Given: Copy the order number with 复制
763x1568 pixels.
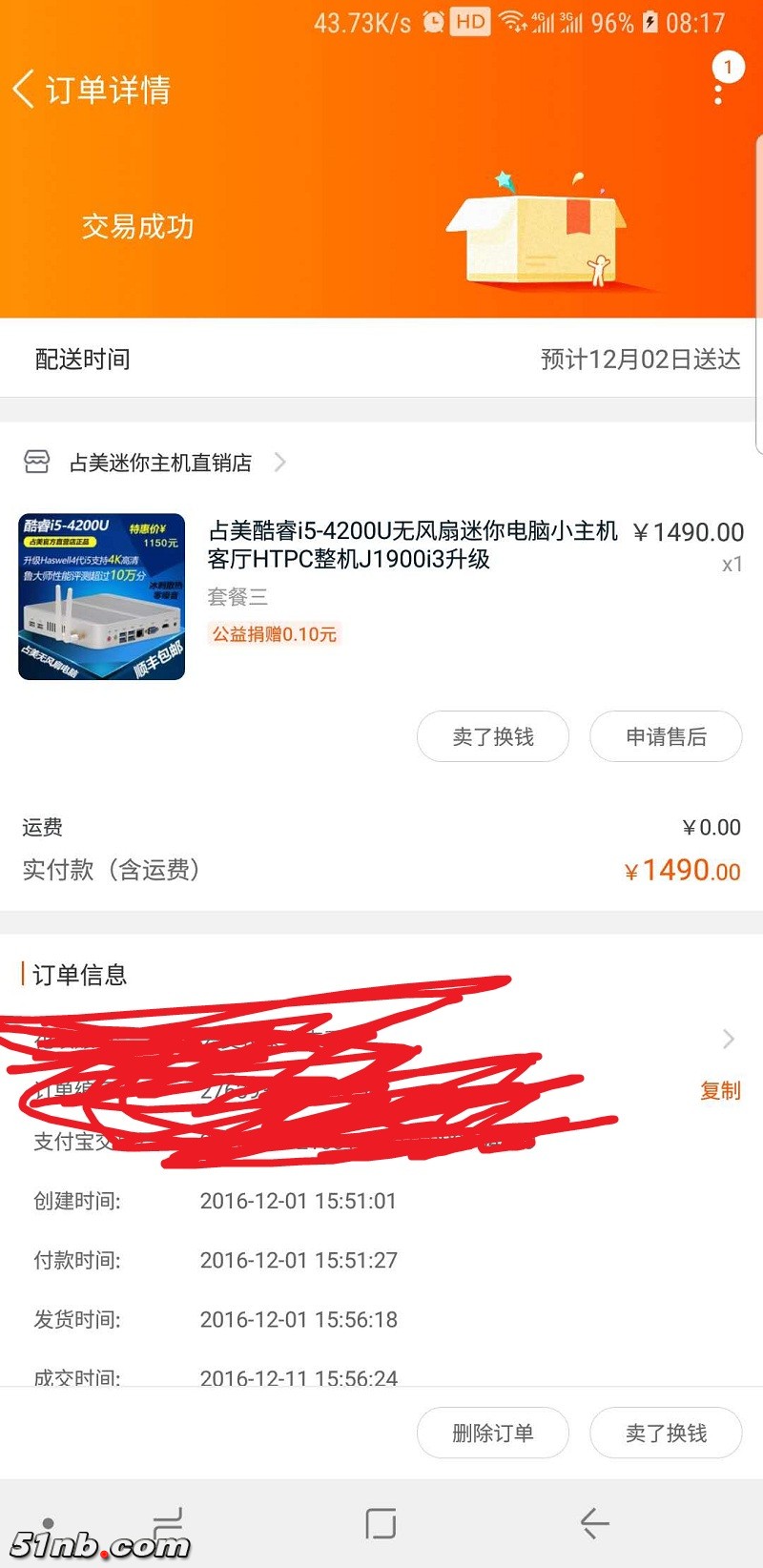Looking at the screenshot, I should [720, 1090].
